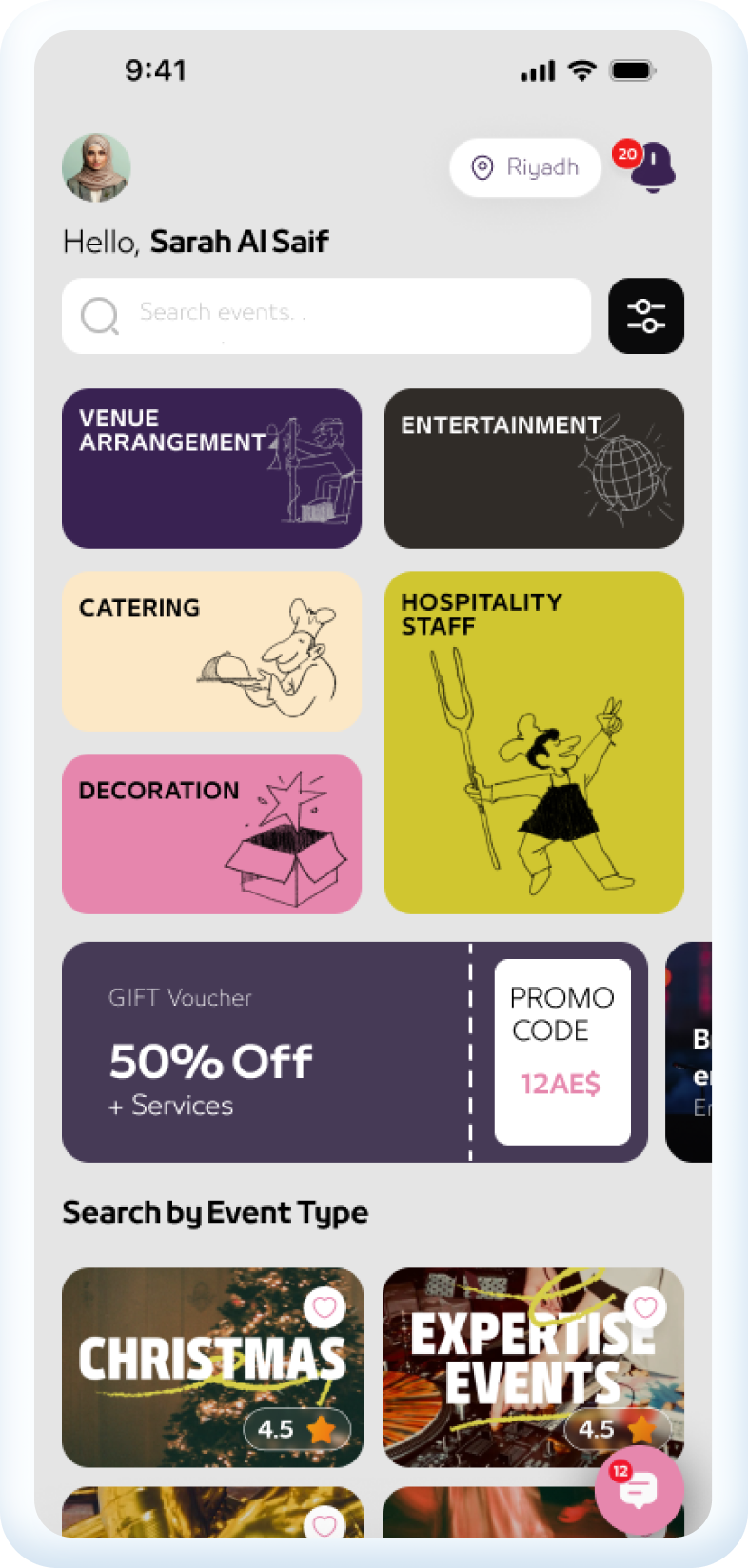This screenshot has width=748, height=1568.
Task: Favorite the Christmas event card
Action: 325,1307
